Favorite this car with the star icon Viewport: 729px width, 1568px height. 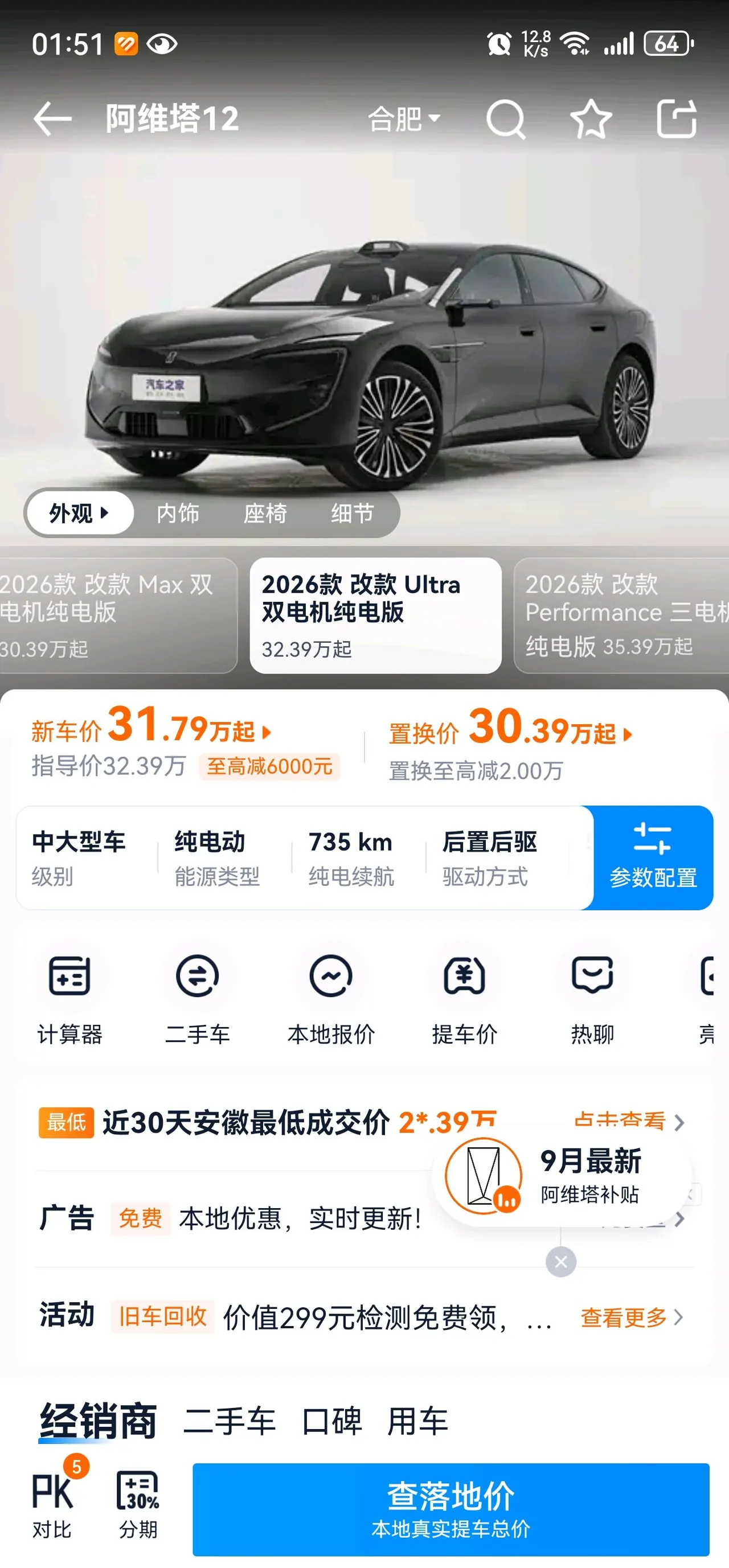coord(591,118)
